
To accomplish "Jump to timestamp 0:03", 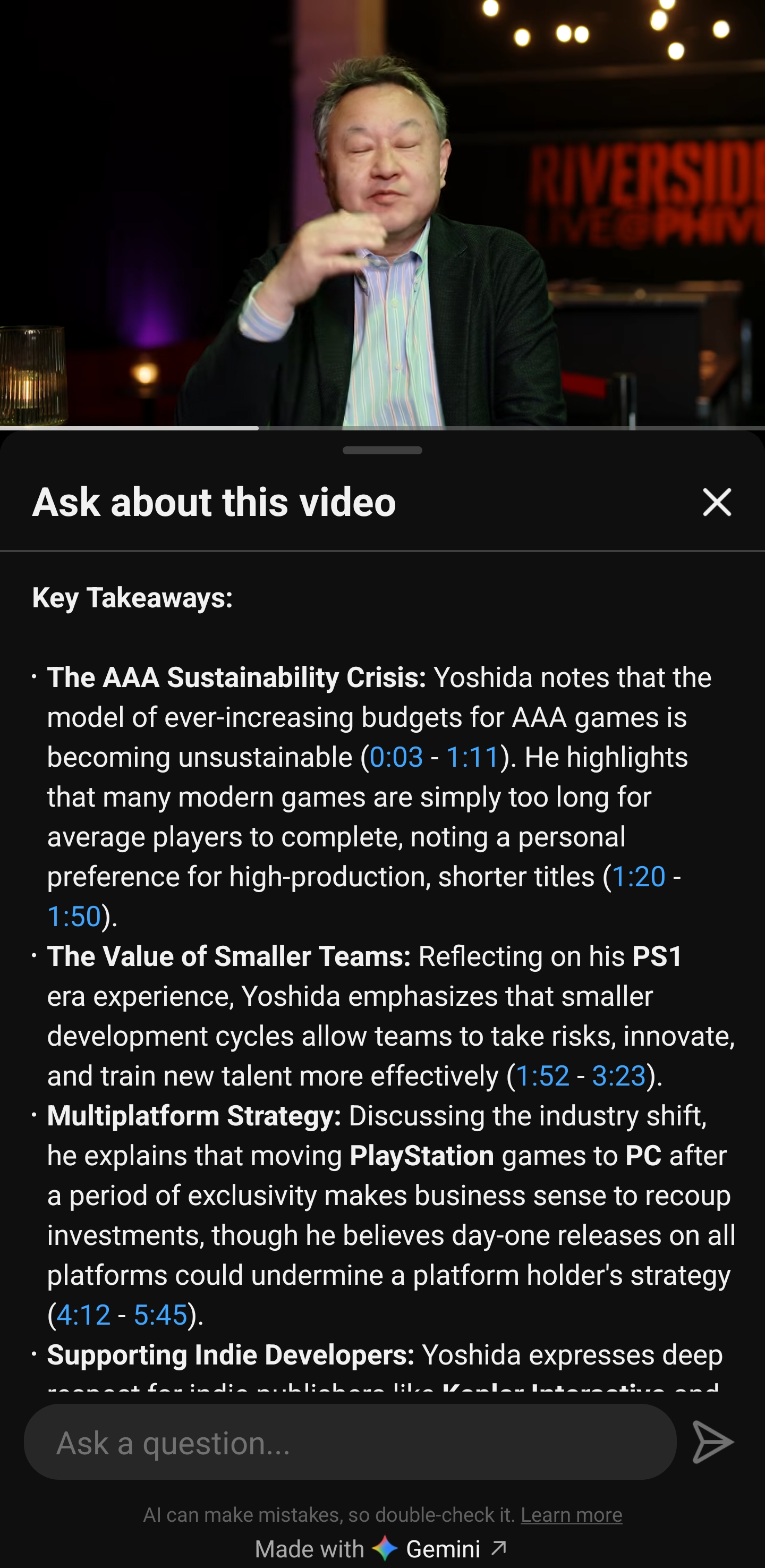I will tap(396, 757).
